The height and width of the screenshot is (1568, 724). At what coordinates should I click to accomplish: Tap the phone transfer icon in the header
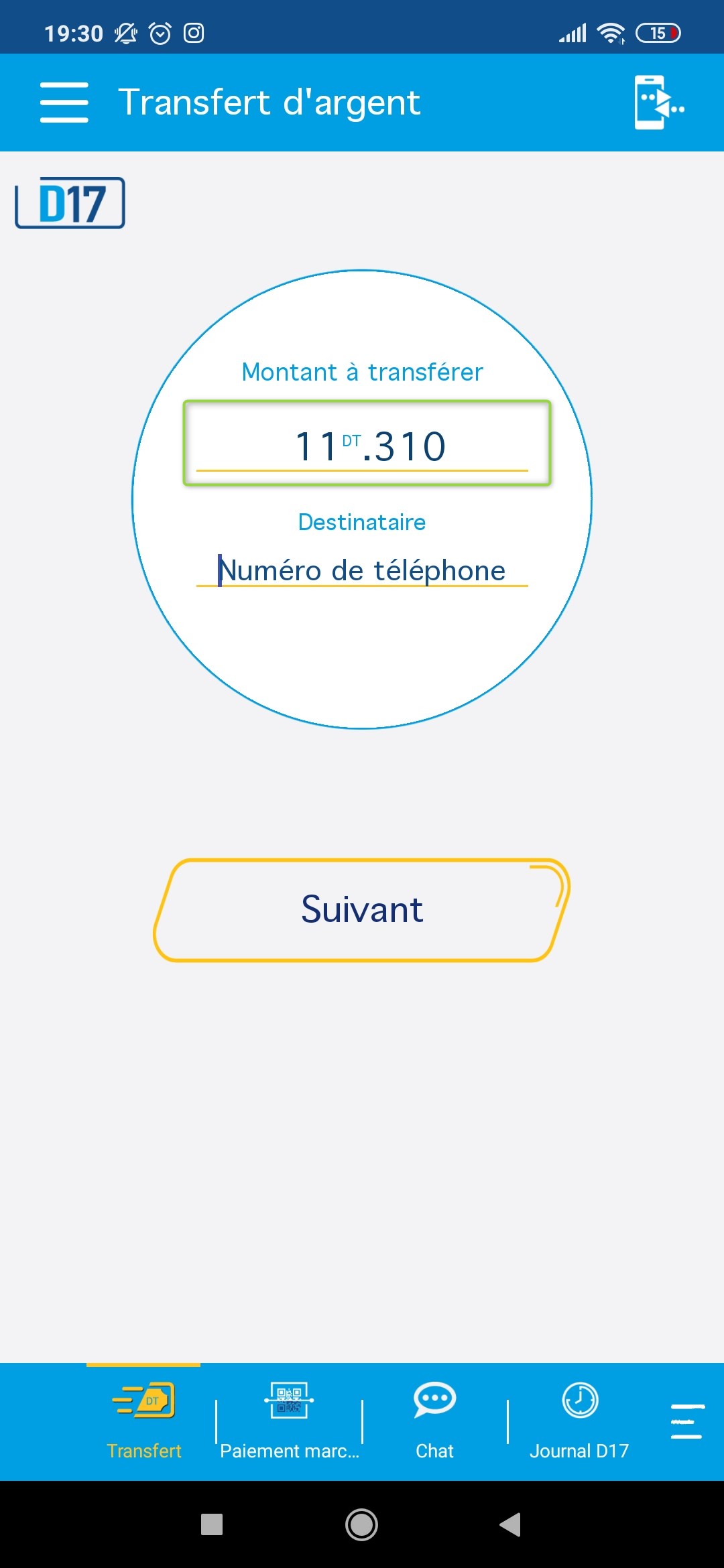[659, 103]
